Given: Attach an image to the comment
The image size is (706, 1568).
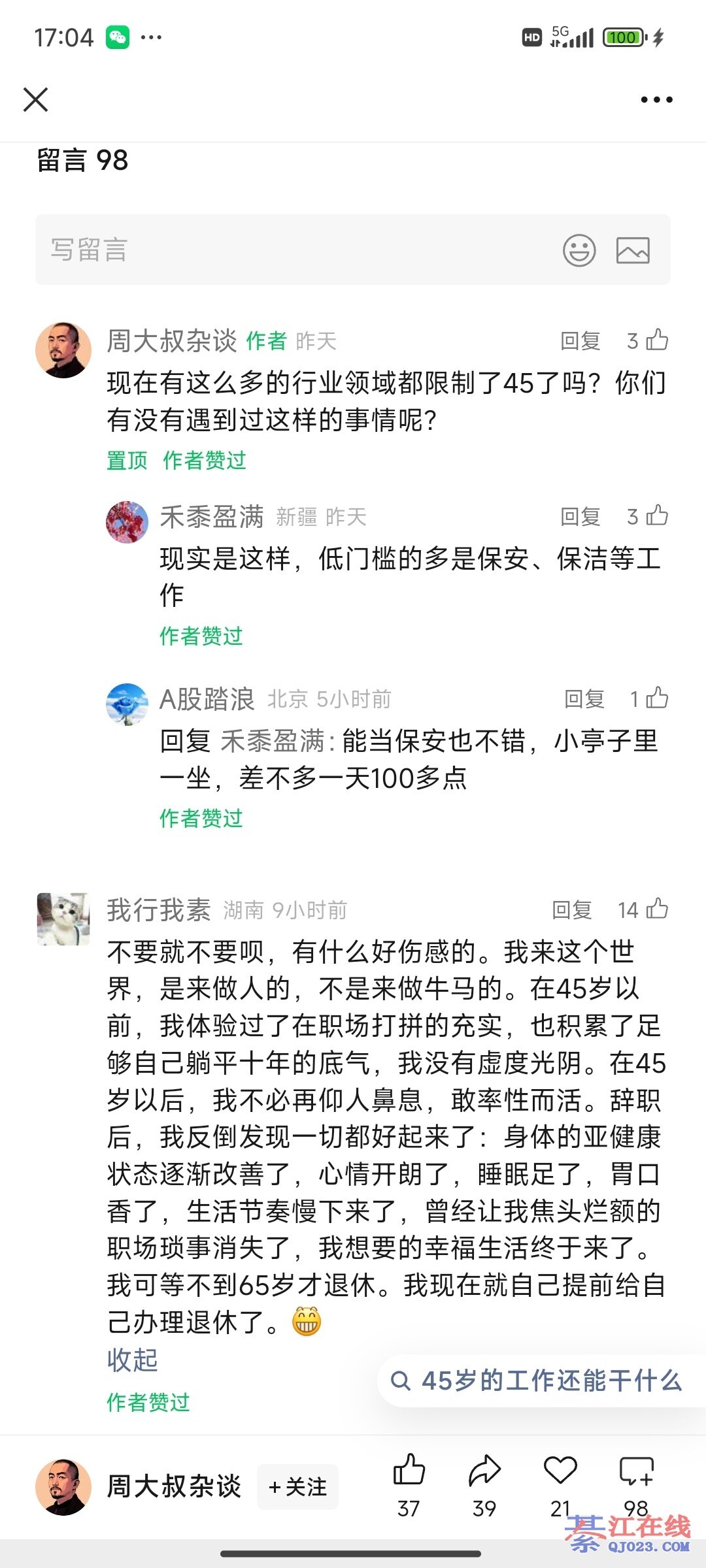Looking at the screenshot, I should (x=633, y=250).
